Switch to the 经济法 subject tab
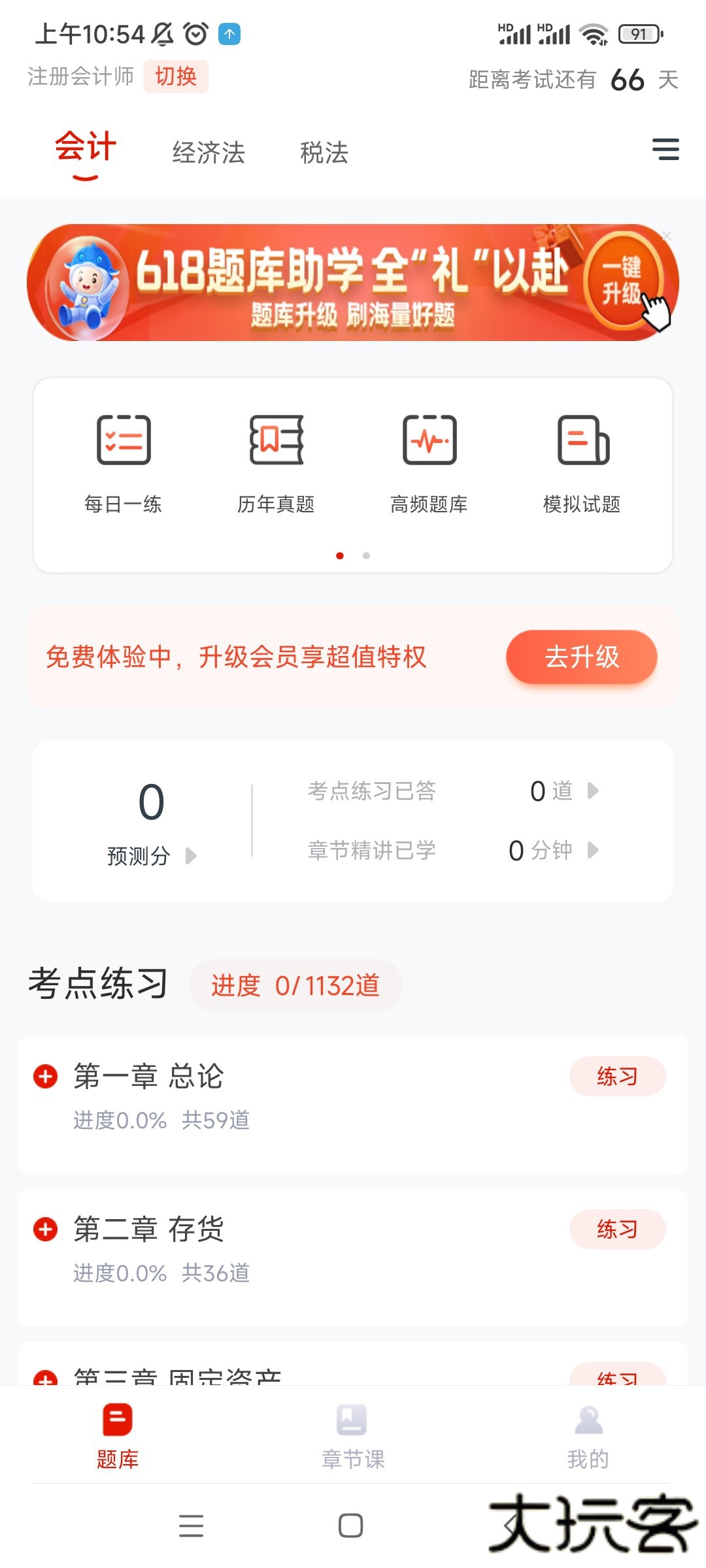Screen dimensions: 706x1568 tap(209, 153)
